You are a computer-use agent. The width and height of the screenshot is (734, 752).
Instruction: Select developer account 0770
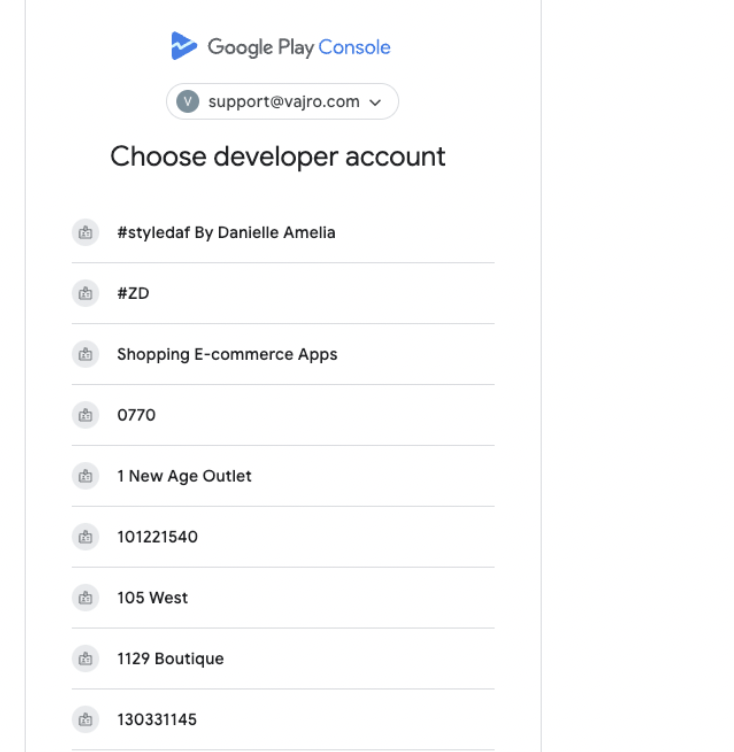coord(137,415)
